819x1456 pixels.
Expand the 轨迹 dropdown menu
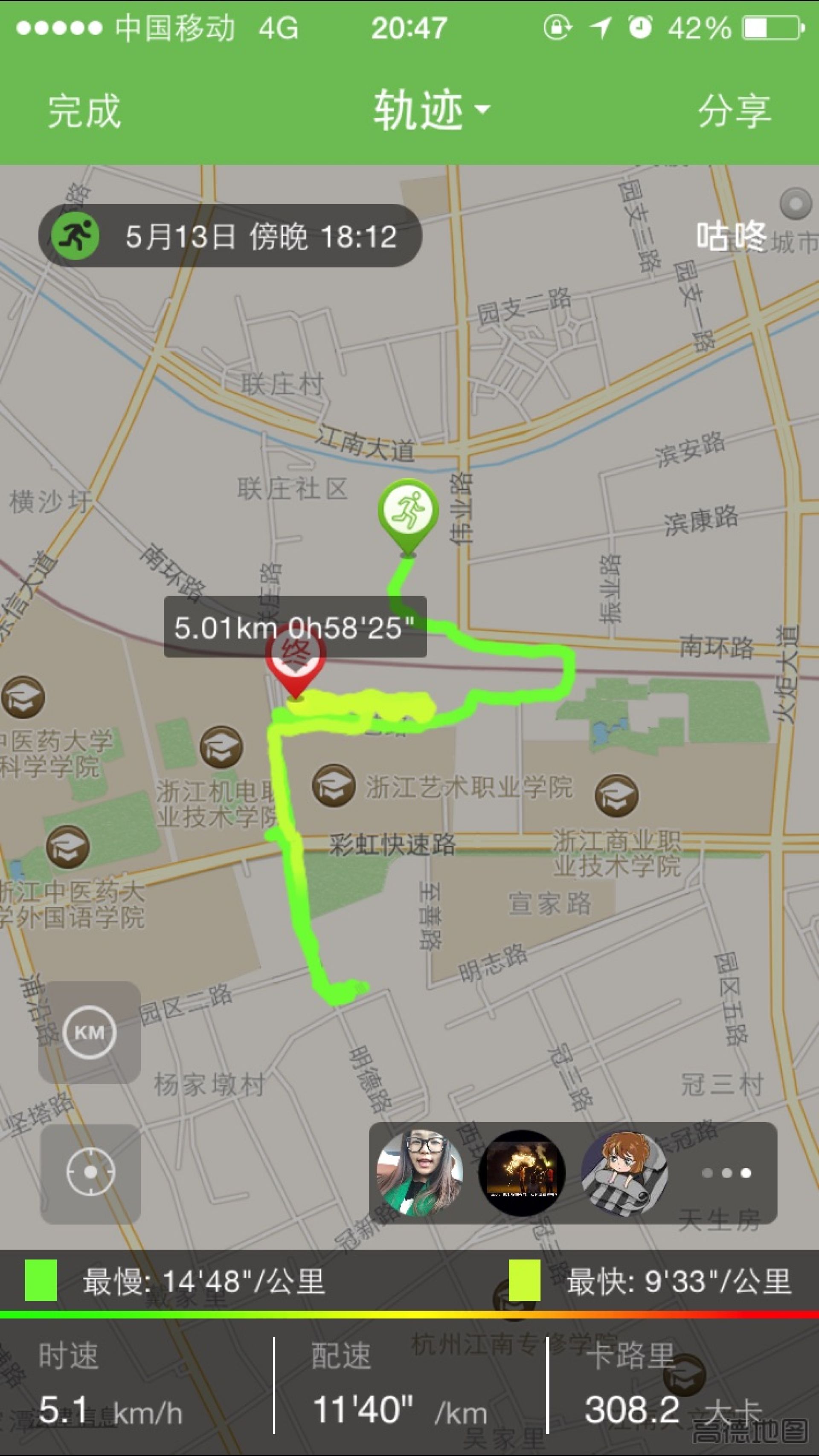point(431,110)
